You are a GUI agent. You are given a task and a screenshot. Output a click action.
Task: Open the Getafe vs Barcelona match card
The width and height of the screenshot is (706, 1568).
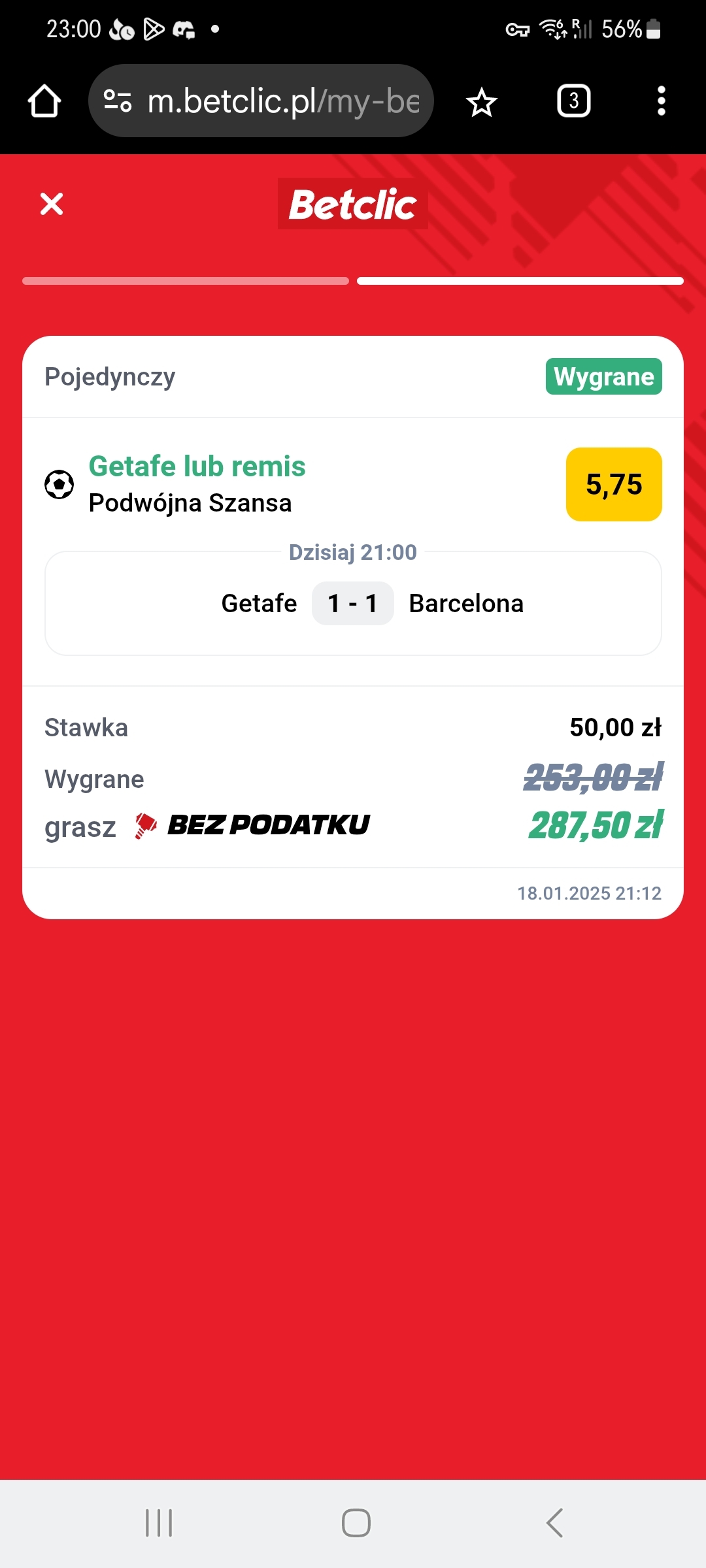353,603
